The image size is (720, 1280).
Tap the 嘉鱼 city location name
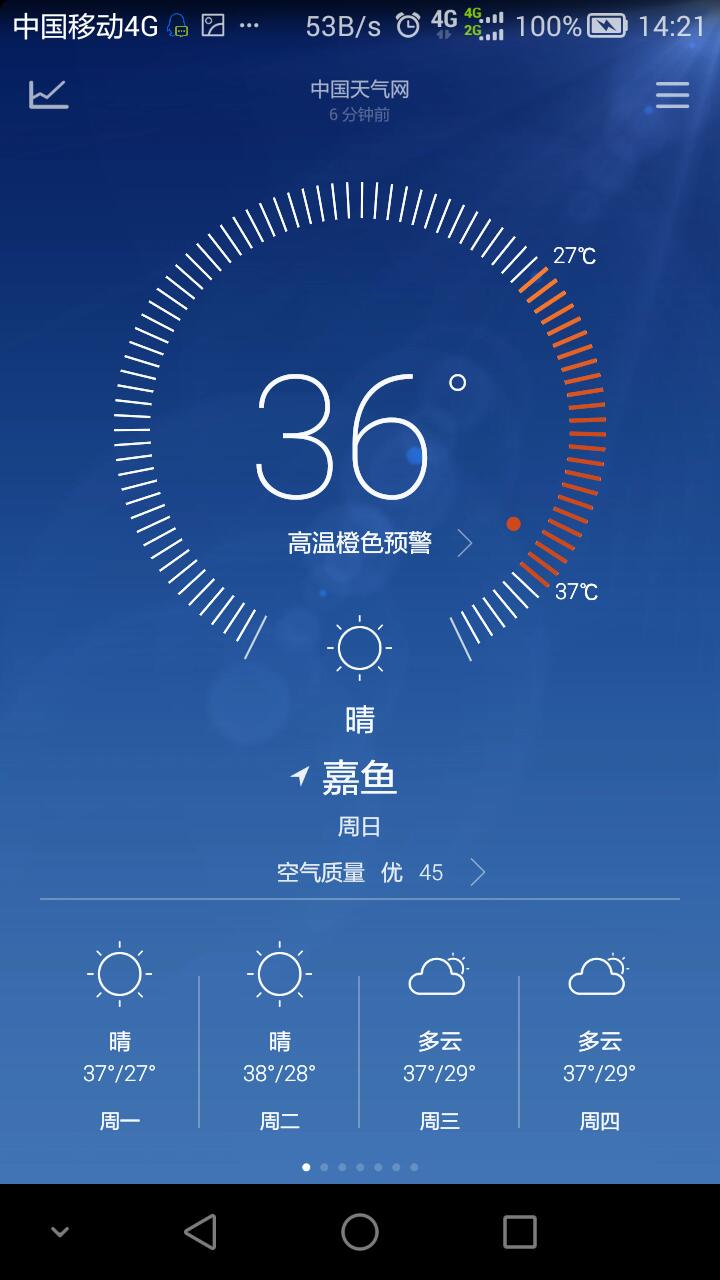pyautogui.click(x=359, y=778)
